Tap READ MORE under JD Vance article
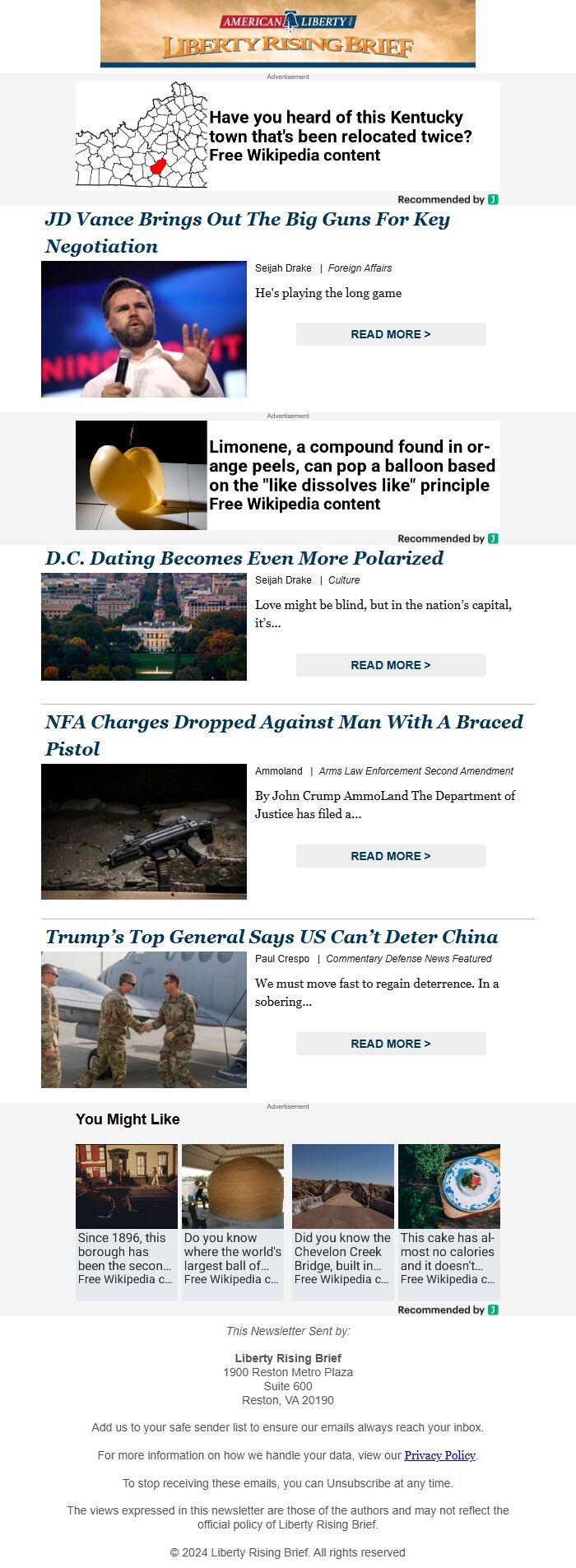 point(390,334)
